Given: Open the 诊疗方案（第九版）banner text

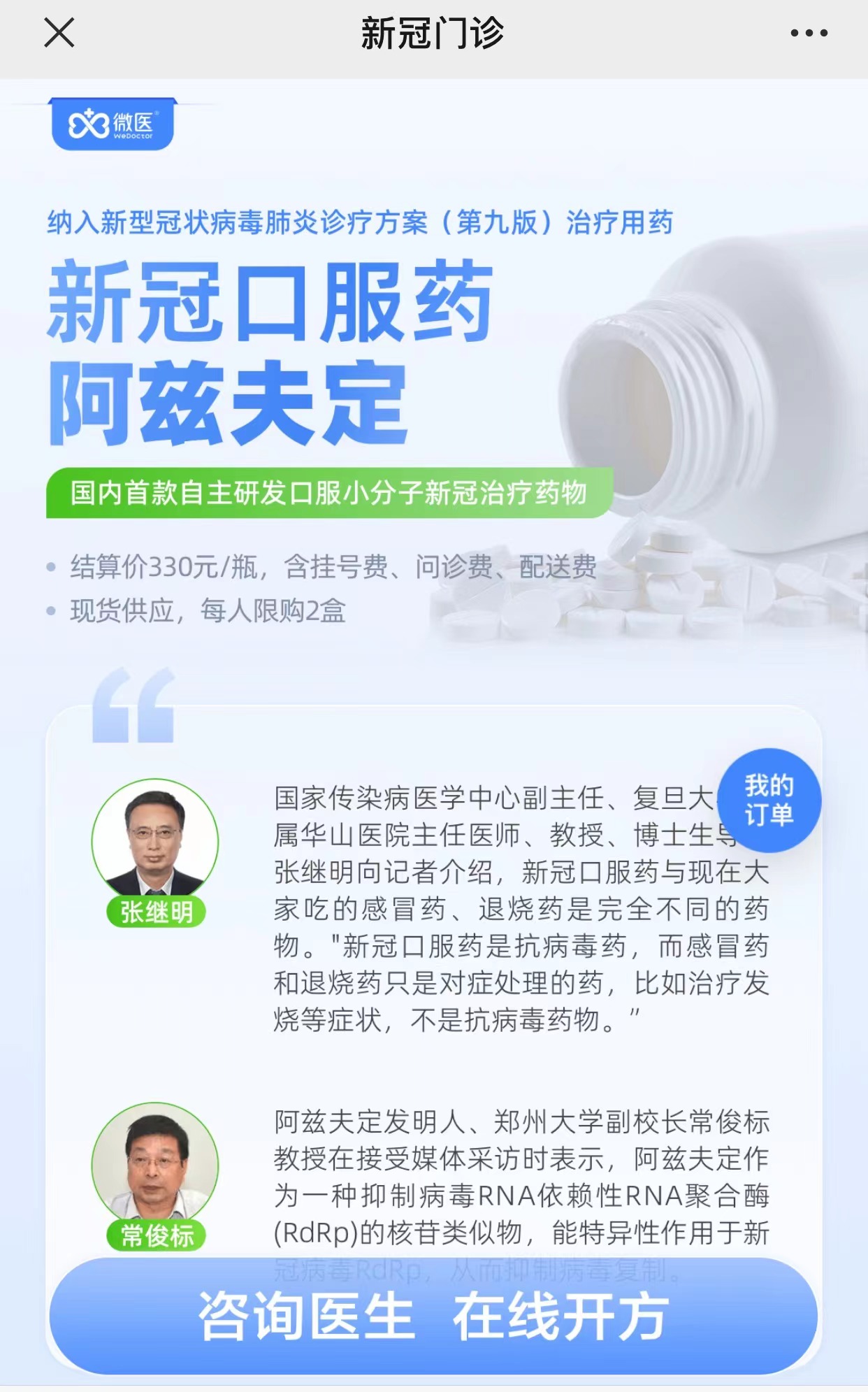Looking at the screenshot, I should click(x=361, y=222).
